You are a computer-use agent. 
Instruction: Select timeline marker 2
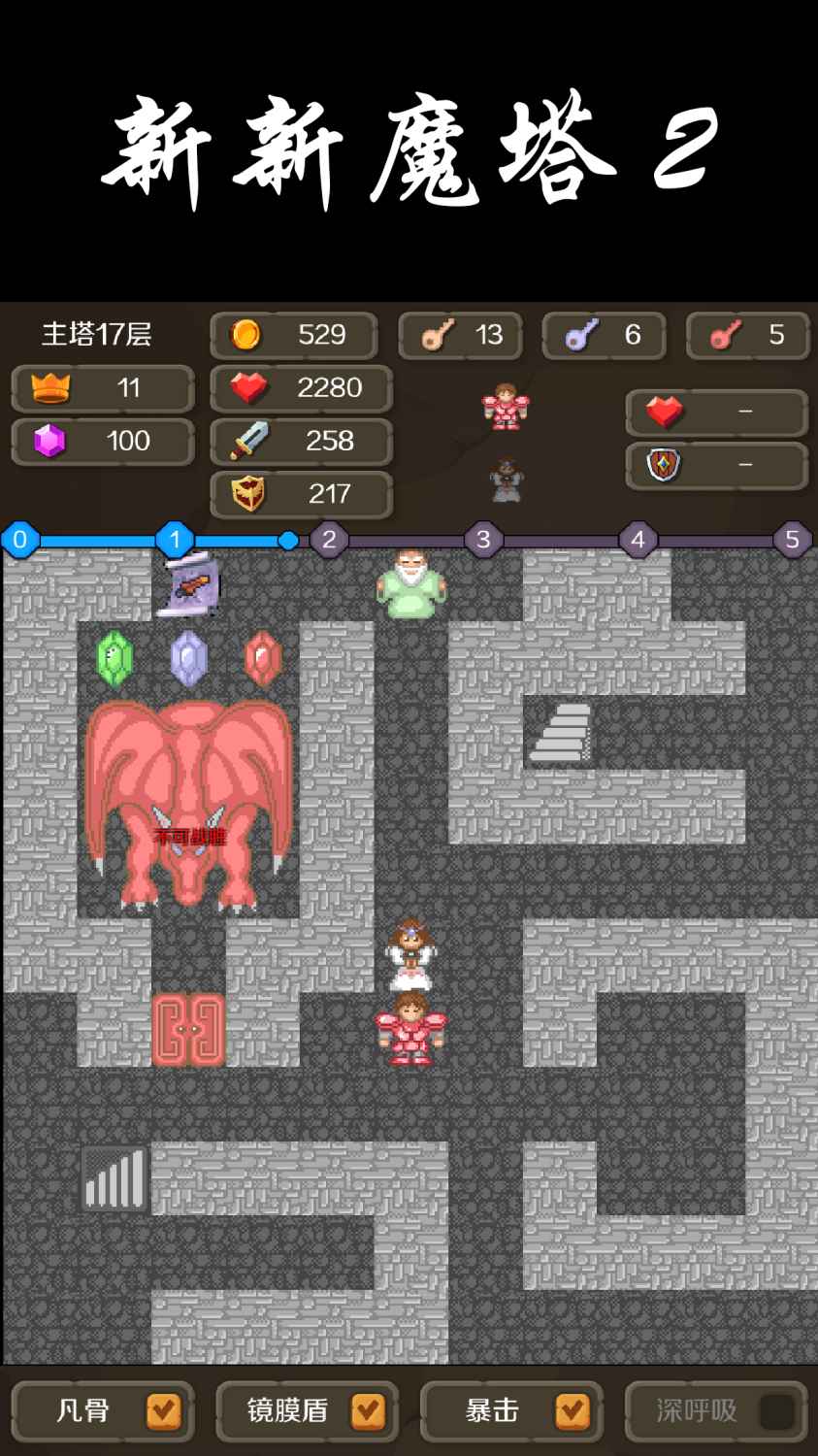[x=329, y=540]
